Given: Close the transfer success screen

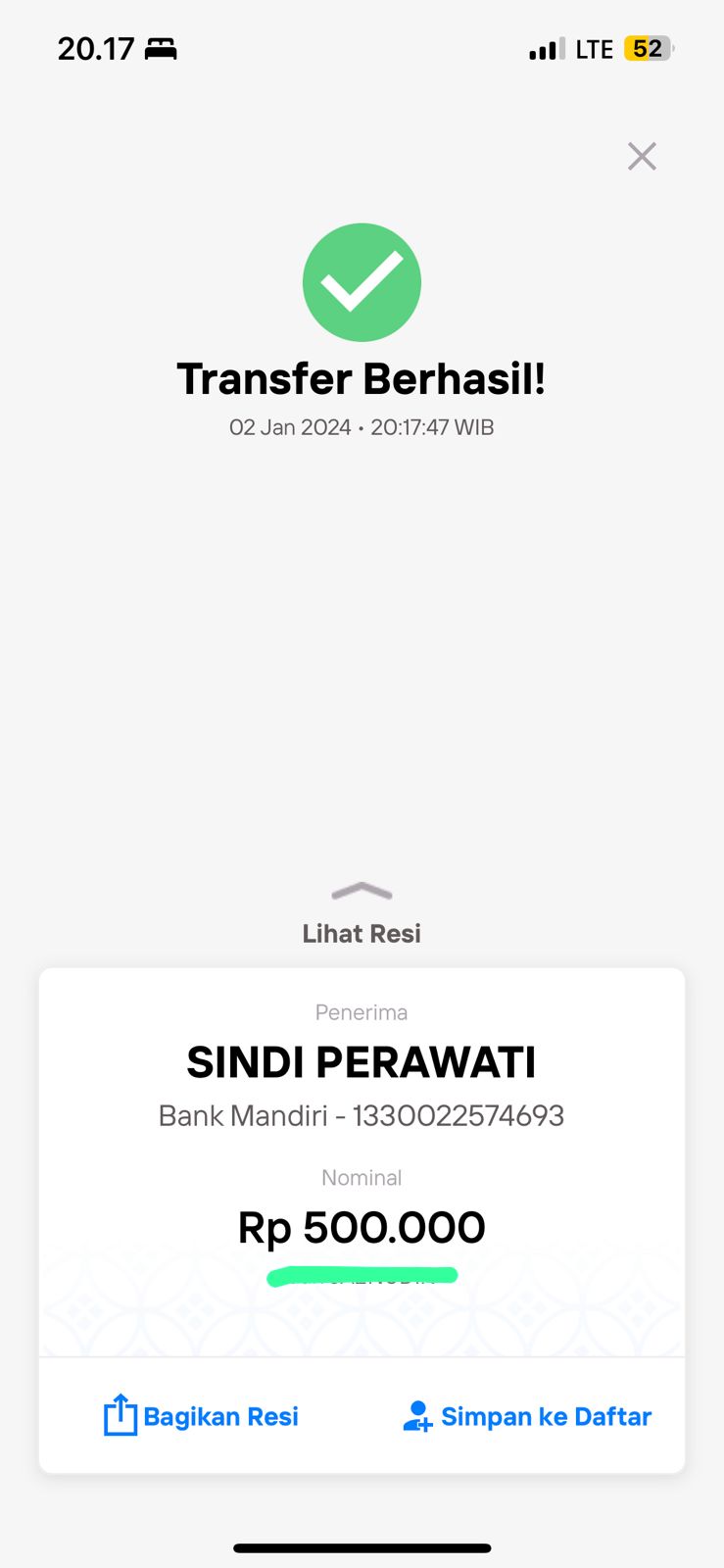Looking at the screenshot, I should click(x=642, y=157).
